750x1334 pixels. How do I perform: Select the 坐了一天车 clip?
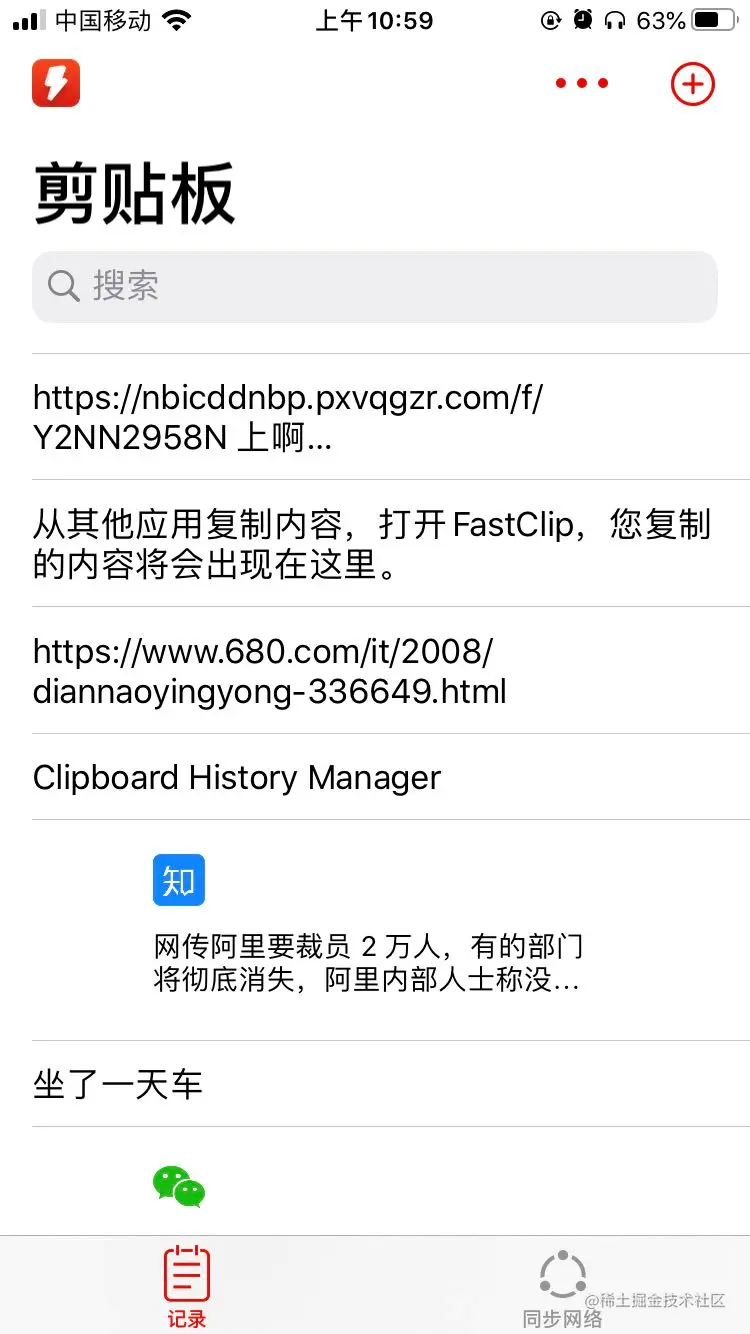(x=118, y=1085)
